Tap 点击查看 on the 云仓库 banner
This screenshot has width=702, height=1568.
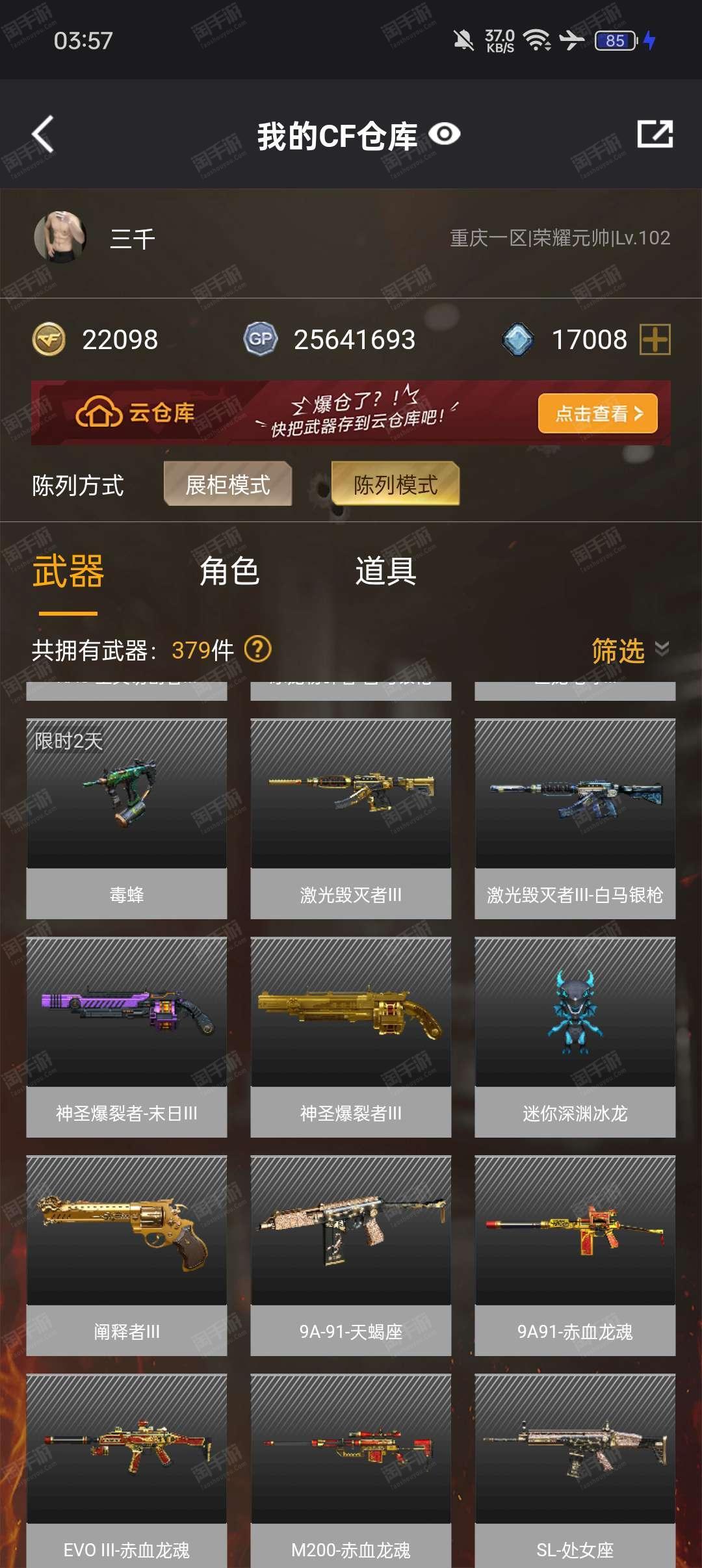coord(598,413)
